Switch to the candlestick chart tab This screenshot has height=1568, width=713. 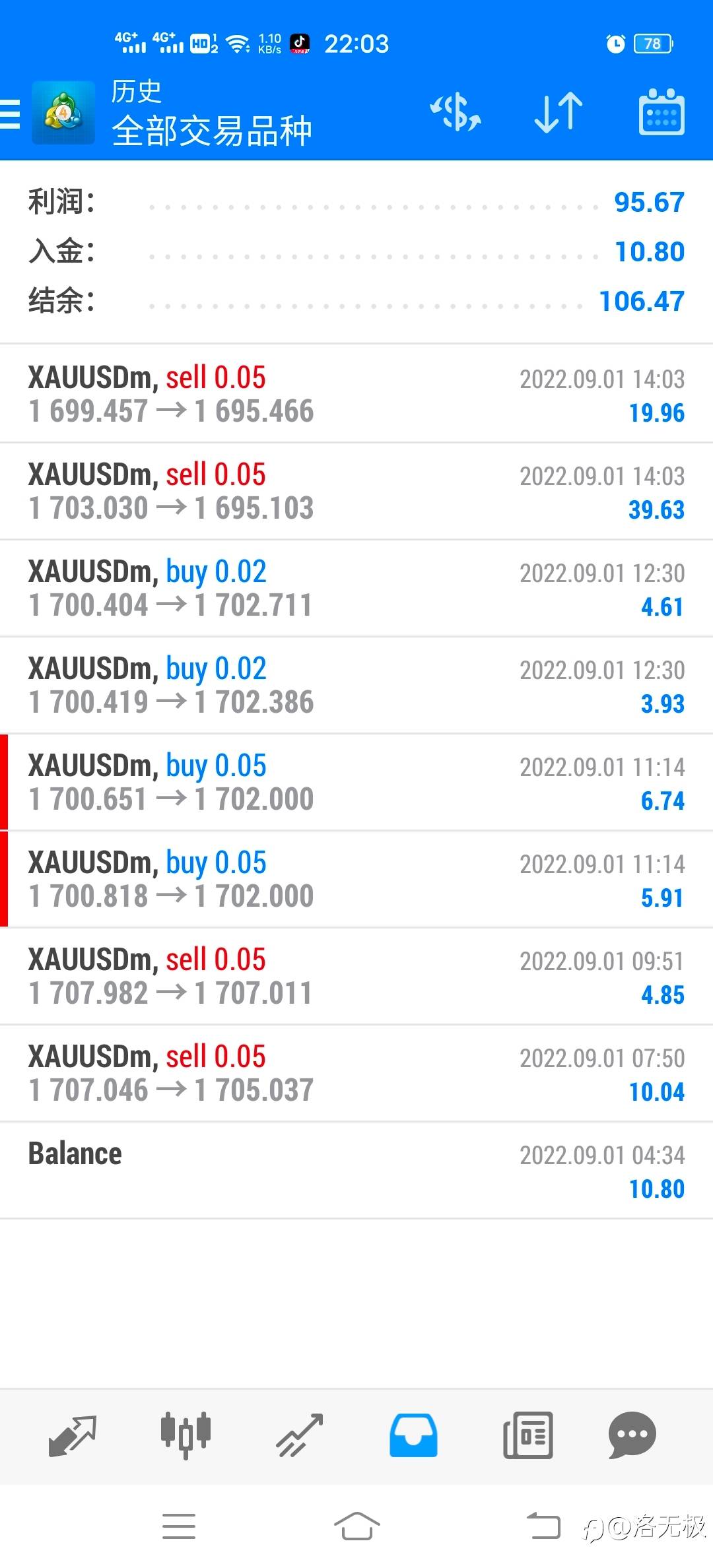tap(186, 1435)
